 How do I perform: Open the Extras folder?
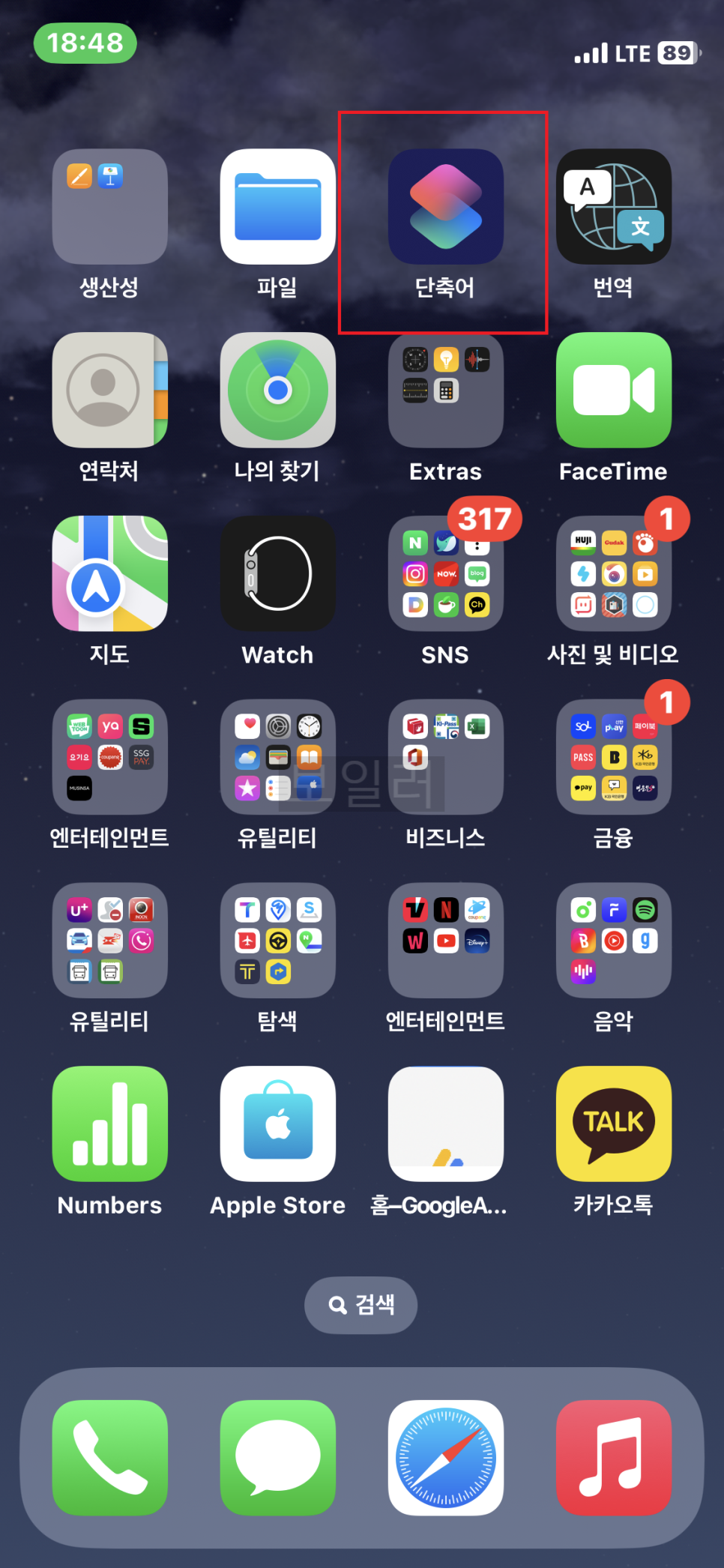445,391
